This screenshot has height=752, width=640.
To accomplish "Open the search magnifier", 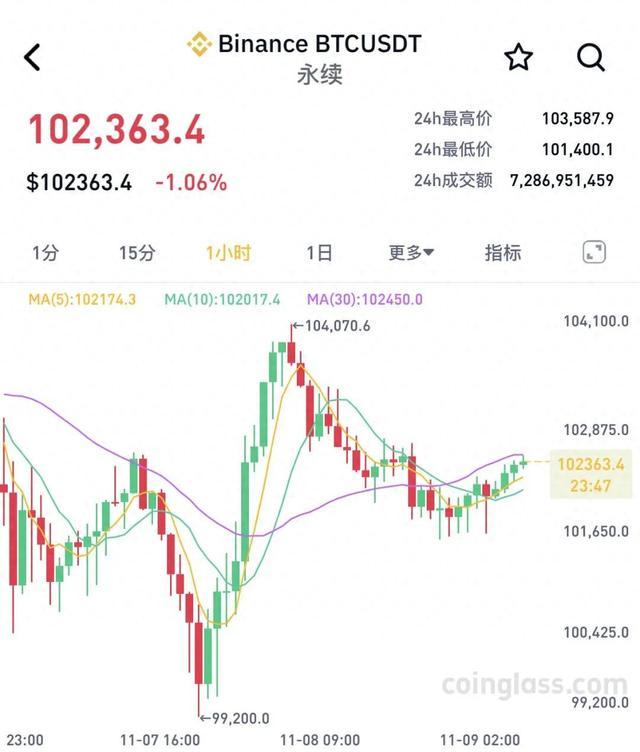I will click(591, 58).
